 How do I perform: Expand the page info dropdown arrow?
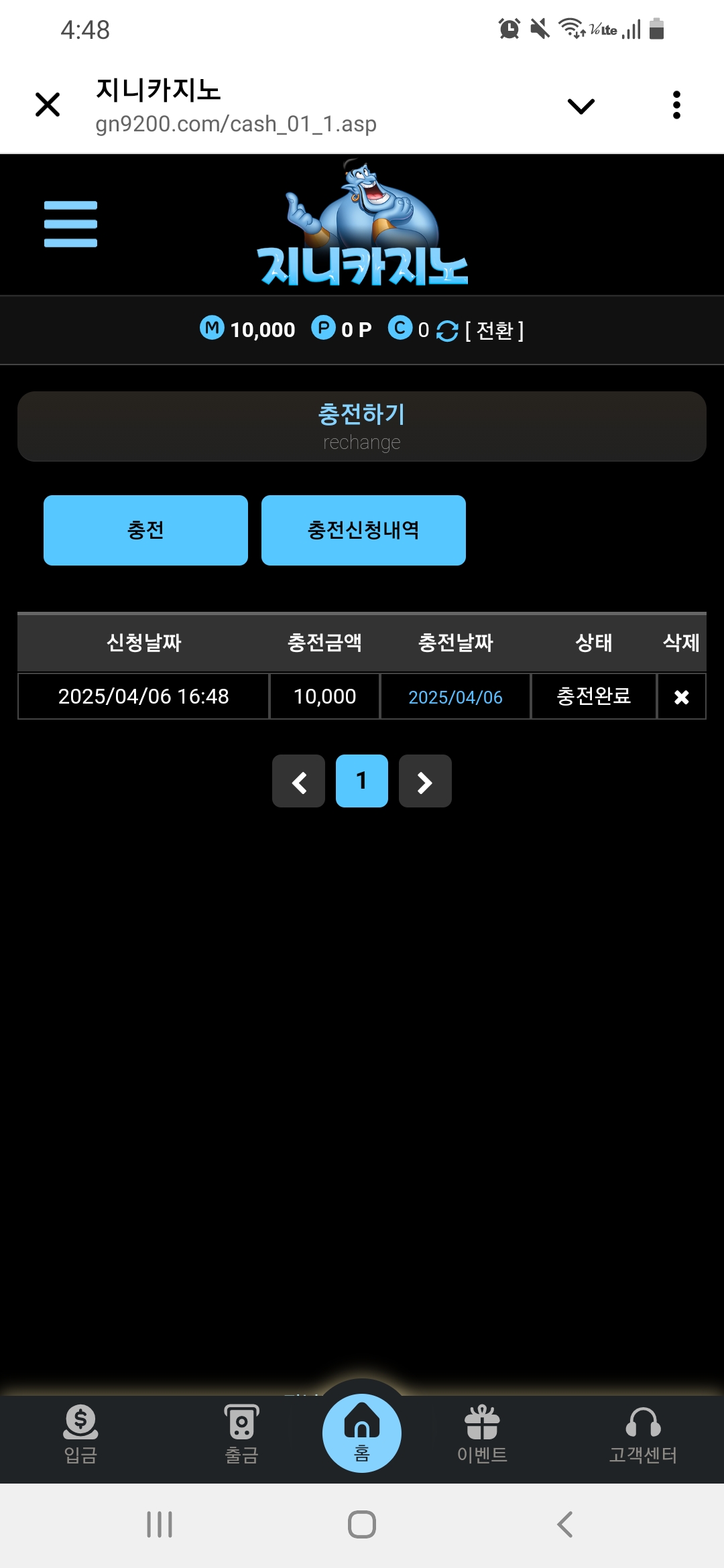(x=581, y=106)
